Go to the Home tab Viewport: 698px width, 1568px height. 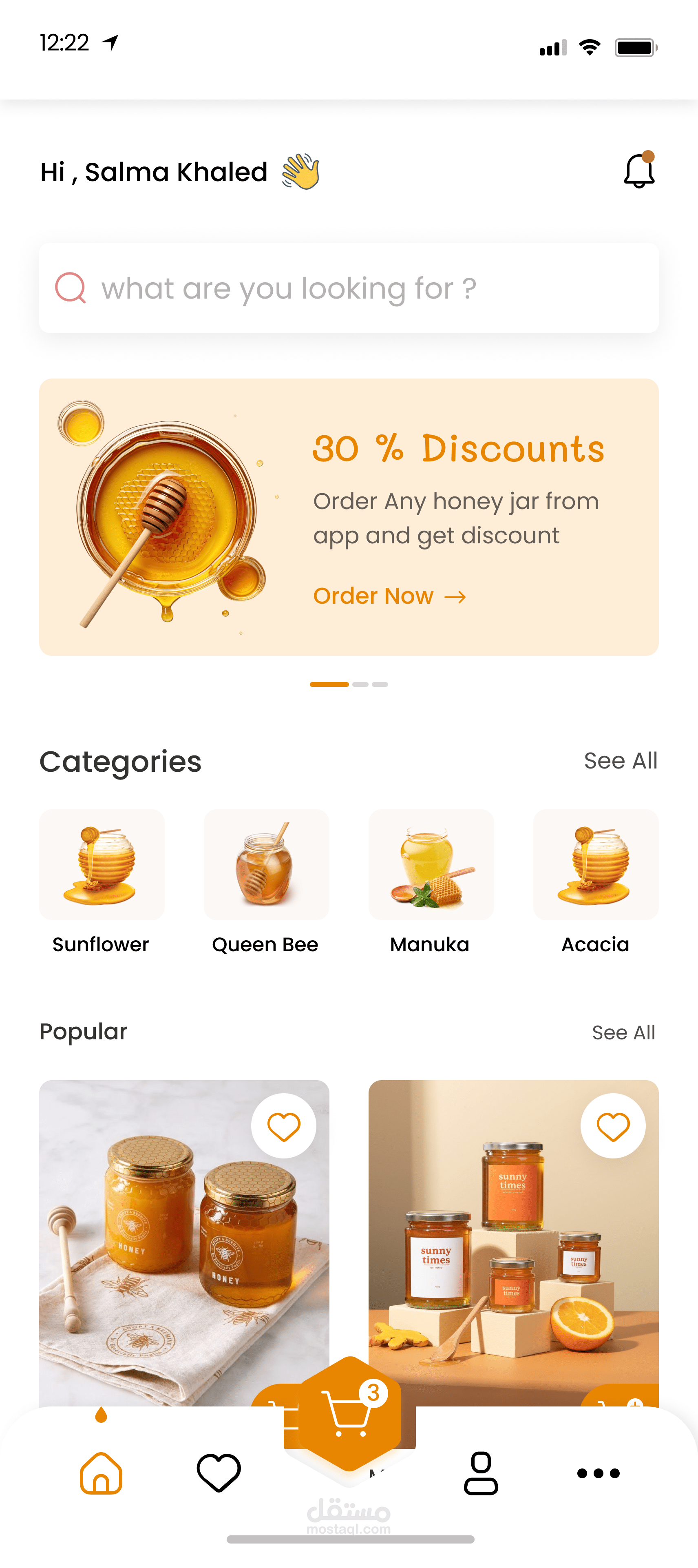[x=101, y=1473]
